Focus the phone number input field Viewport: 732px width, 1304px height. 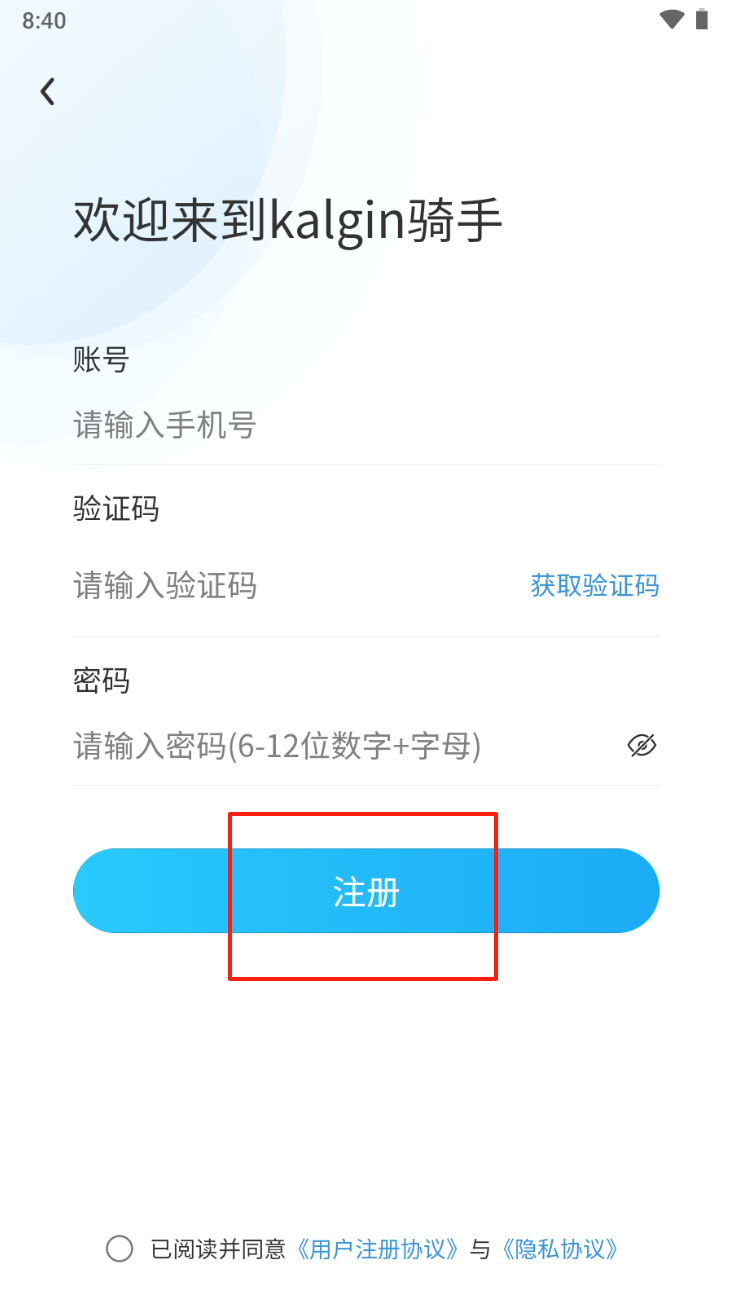tap(300, 426)
